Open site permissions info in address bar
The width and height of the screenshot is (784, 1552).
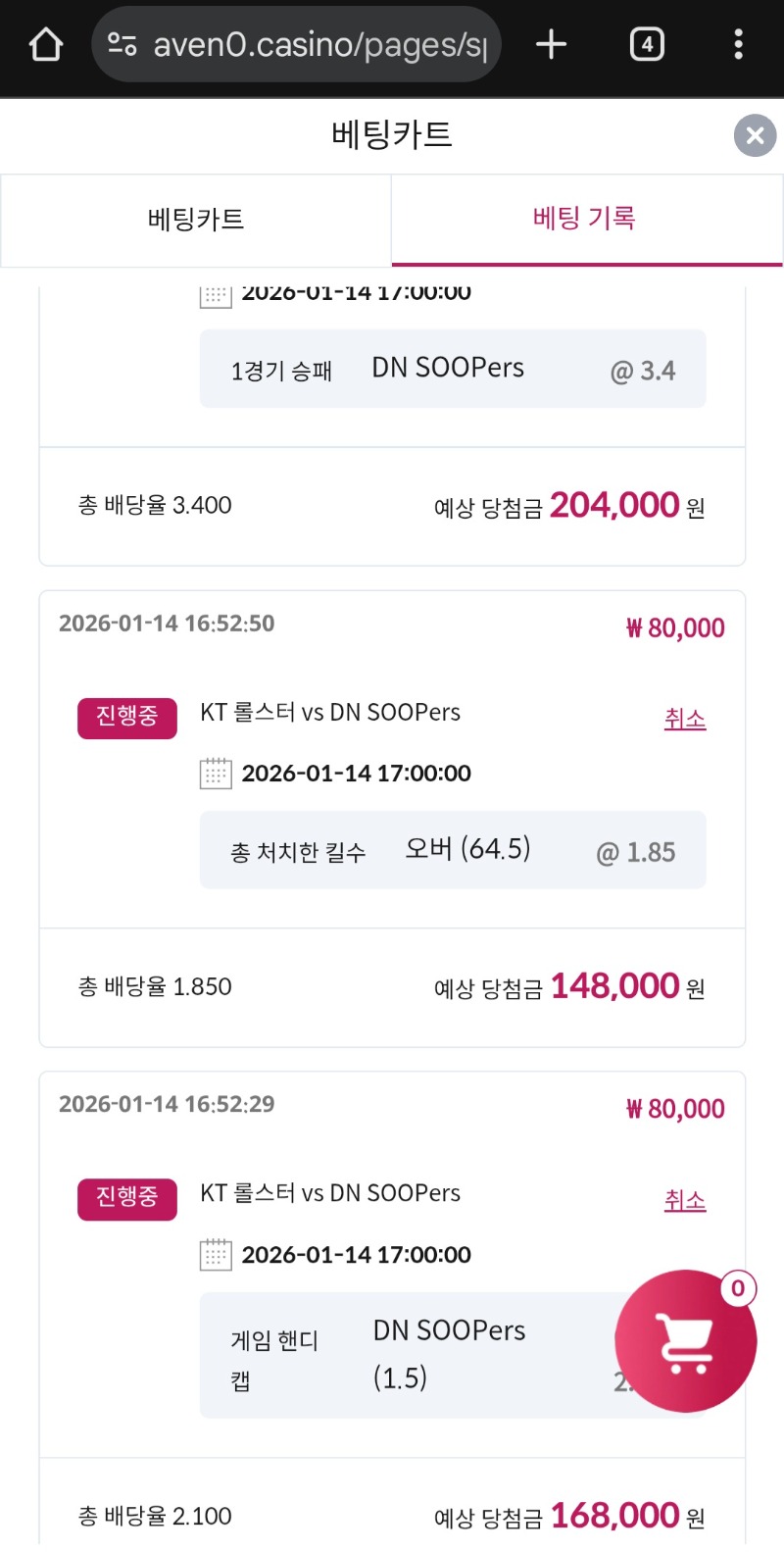tap(120, 43)
